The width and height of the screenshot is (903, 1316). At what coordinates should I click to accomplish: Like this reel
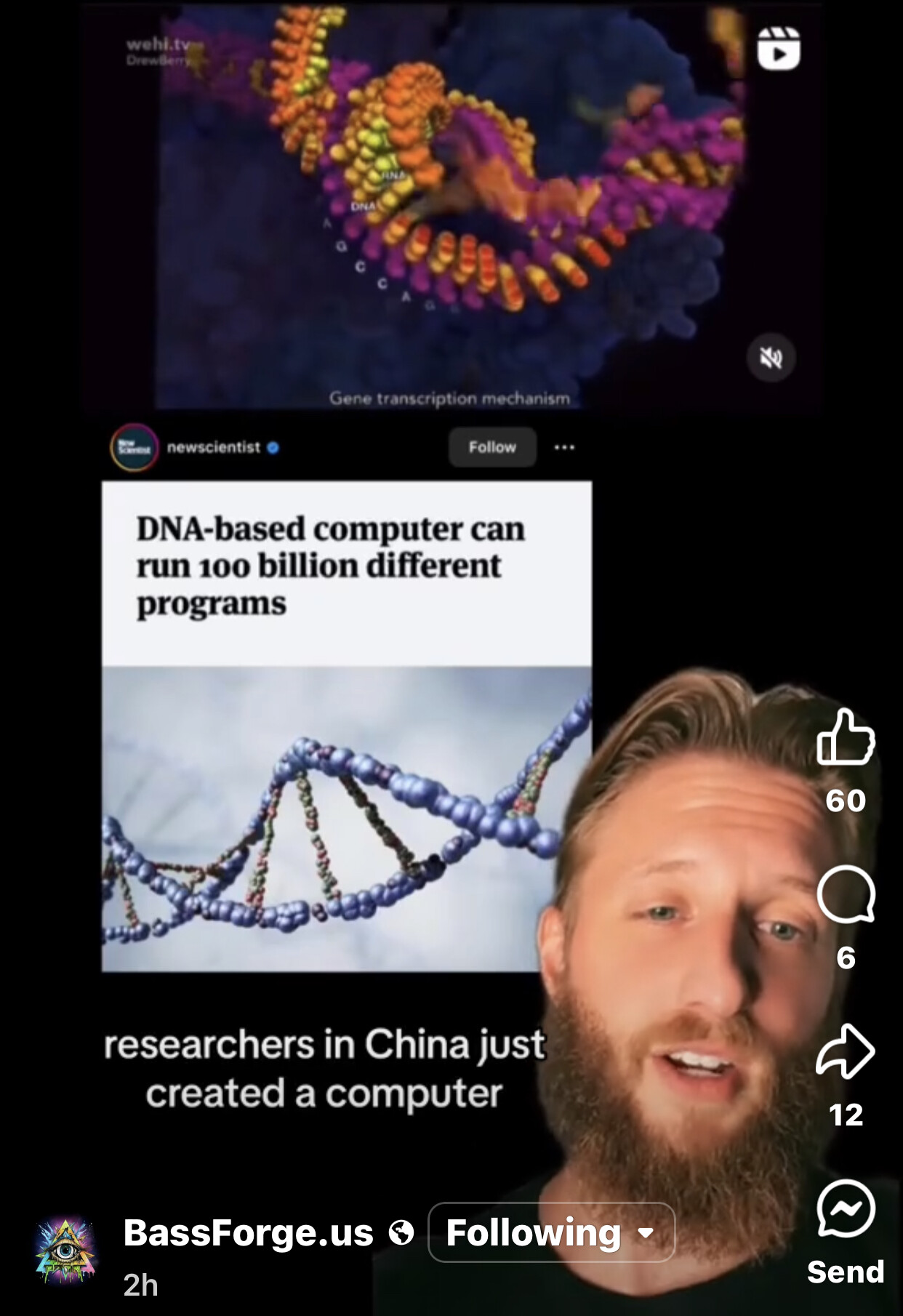click(846, 737)
